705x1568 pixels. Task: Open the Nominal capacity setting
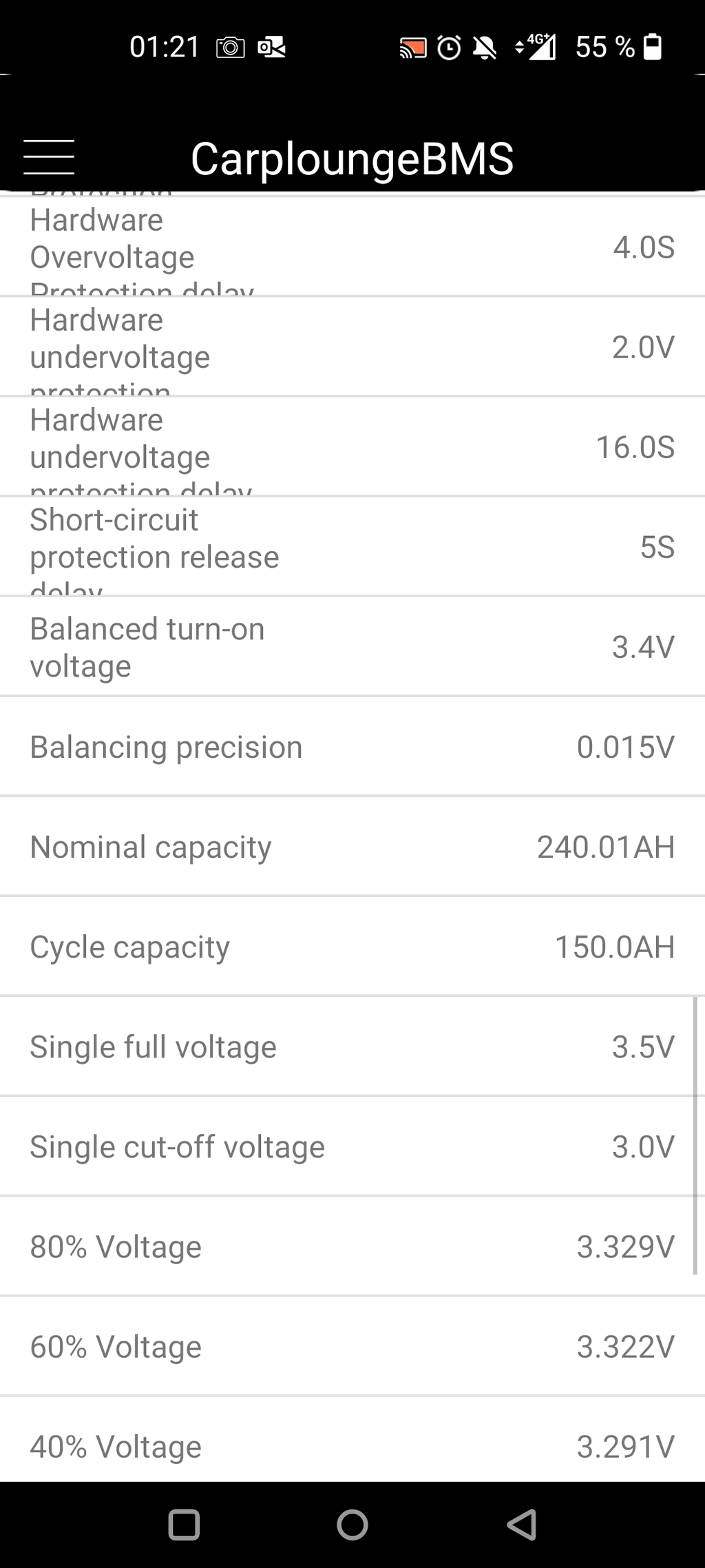(x=352, y=847)
